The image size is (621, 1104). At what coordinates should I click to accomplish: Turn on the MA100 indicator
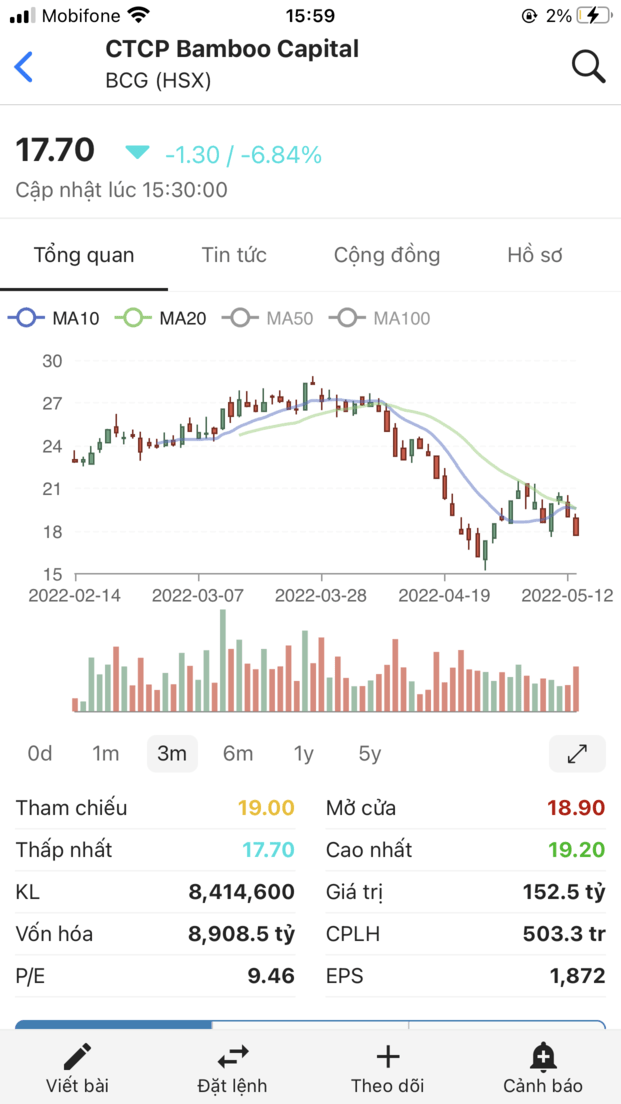click(x=381, y=319)
